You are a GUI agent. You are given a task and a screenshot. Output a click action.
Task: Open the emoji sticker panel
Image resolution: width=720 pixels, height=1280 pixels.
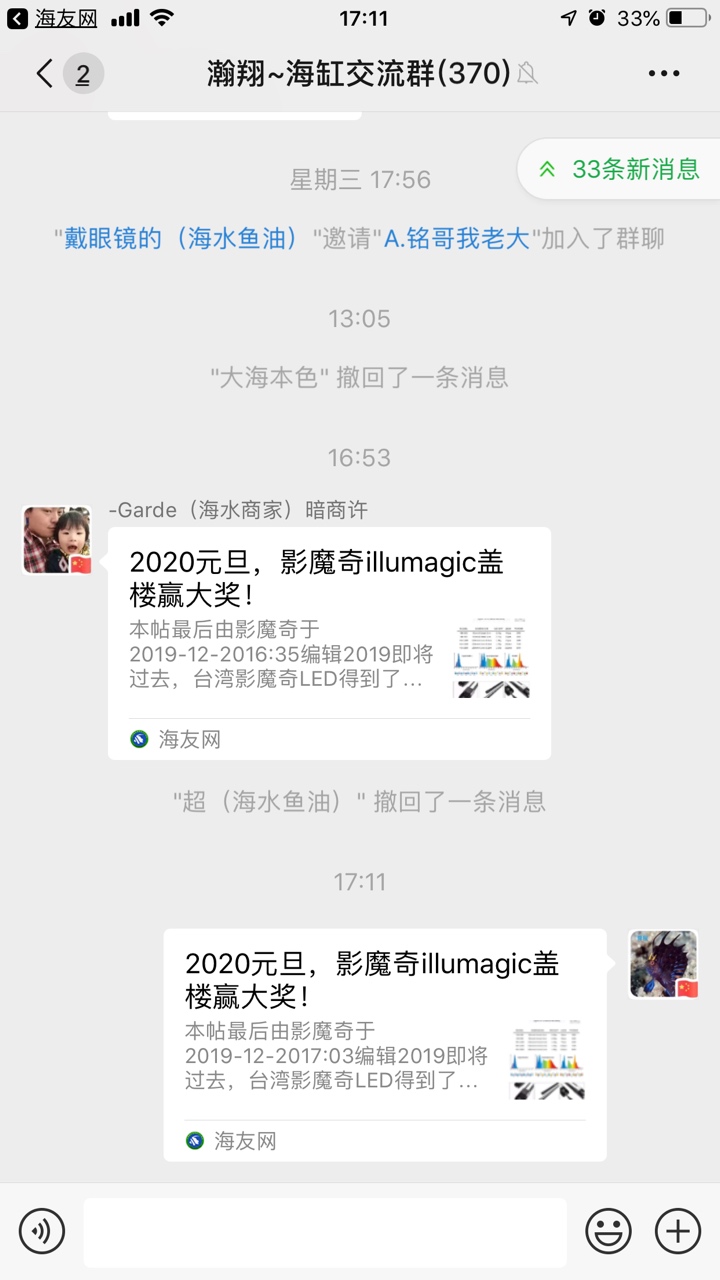[608, 1230]
